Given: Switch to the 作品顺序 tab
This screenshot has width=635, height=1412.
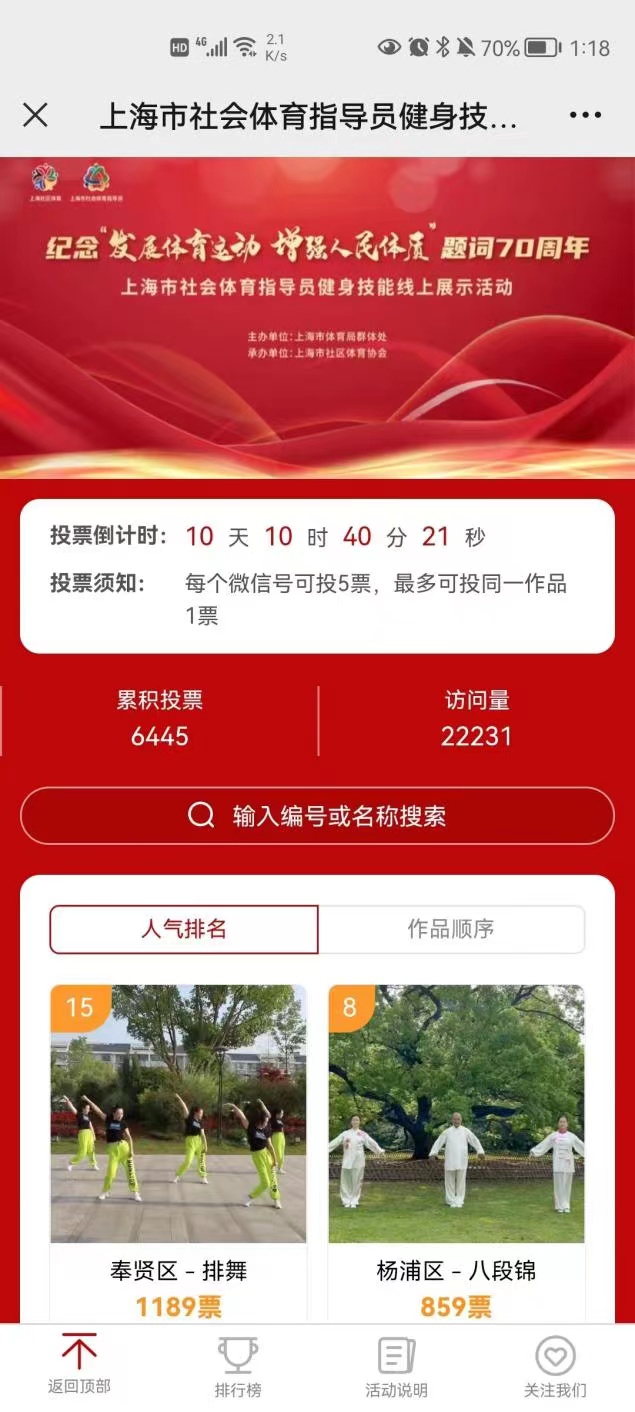Looking at the screenshot, I should (451, 929).
